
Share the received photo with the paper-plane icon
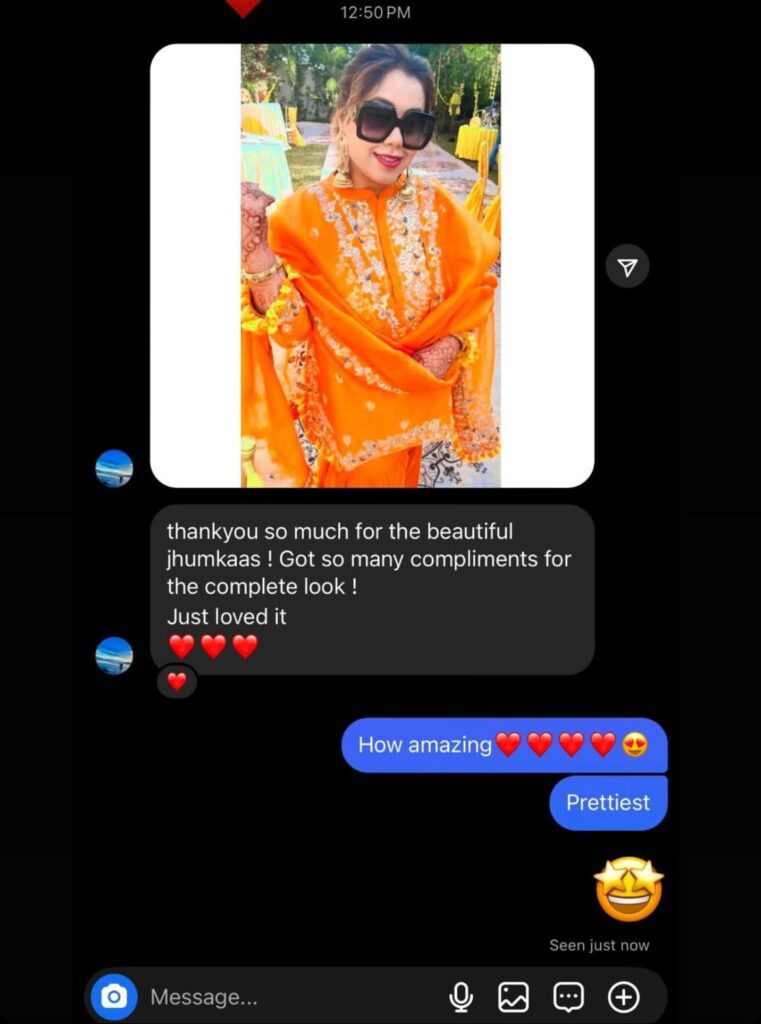(627, 267)
